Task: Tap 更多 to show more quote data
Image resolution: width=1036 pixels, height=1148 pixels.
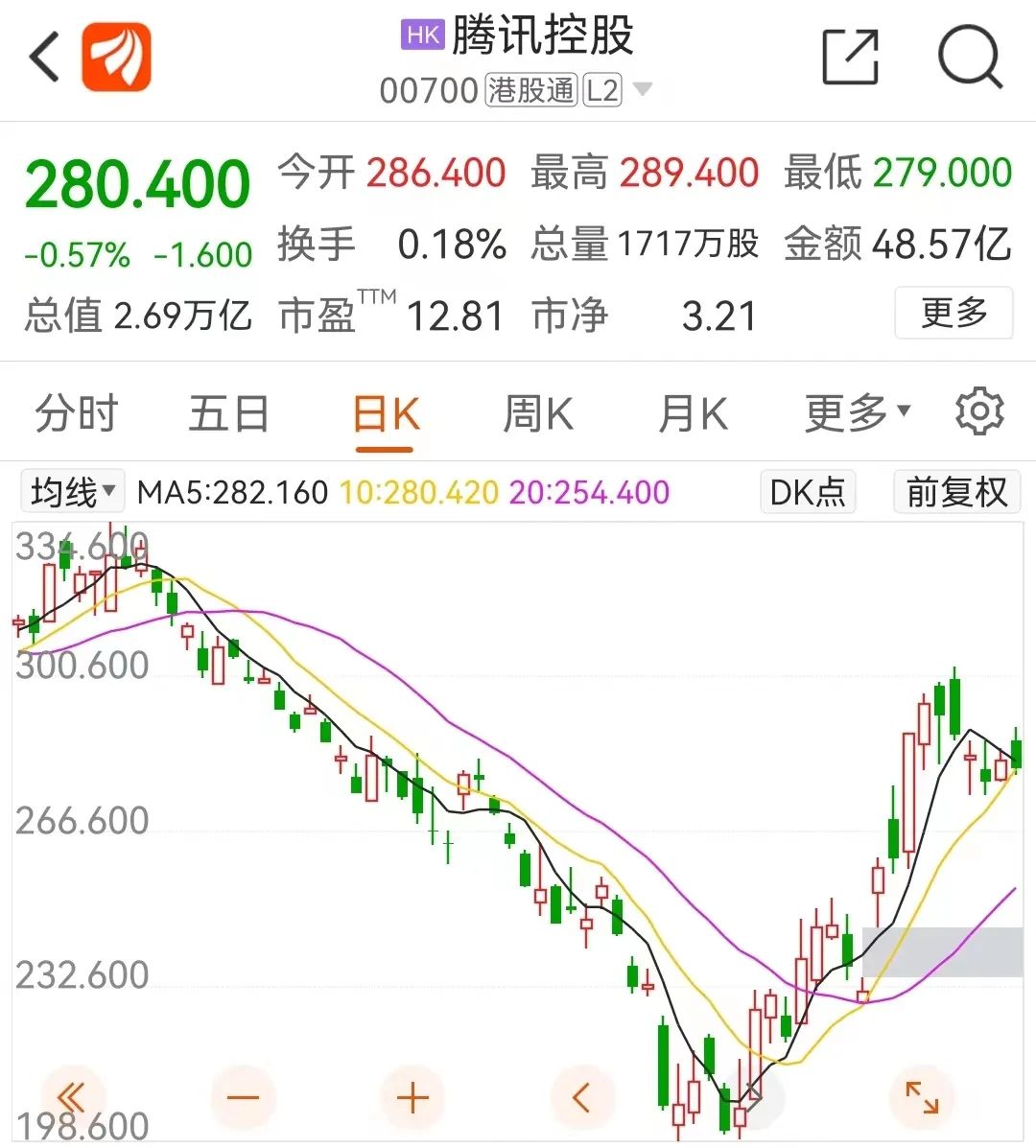Action: [x=953, y=313]
